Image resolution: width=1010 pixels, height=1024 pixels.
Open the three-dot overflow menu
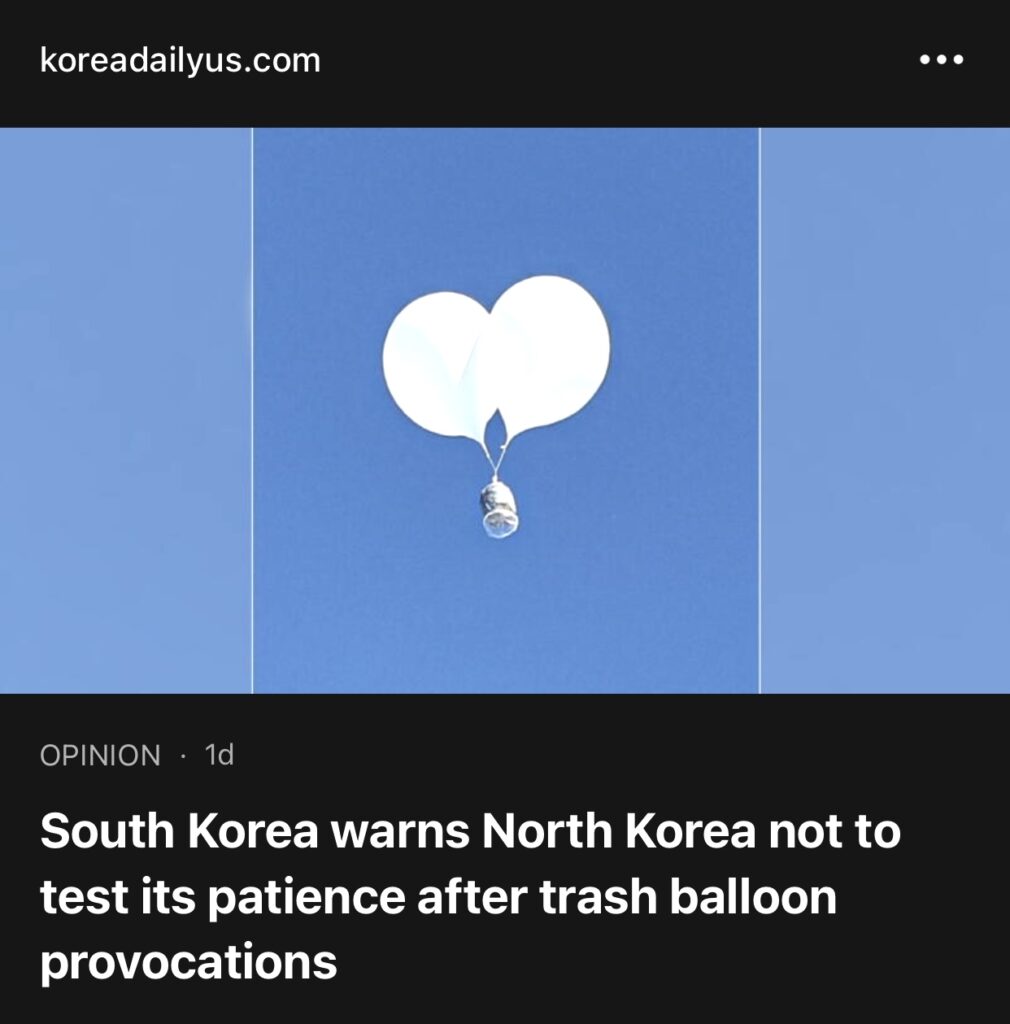point(941,60)
